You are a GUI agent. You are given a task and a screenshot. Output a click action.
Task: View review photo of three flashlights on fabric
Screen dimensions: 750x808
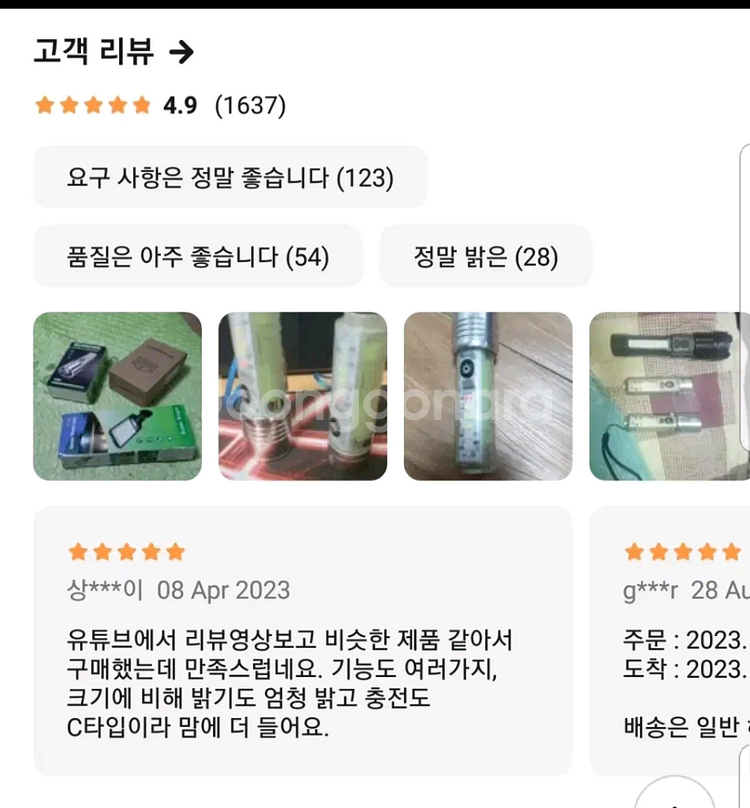pyautogui.click(x=668, y=396)
